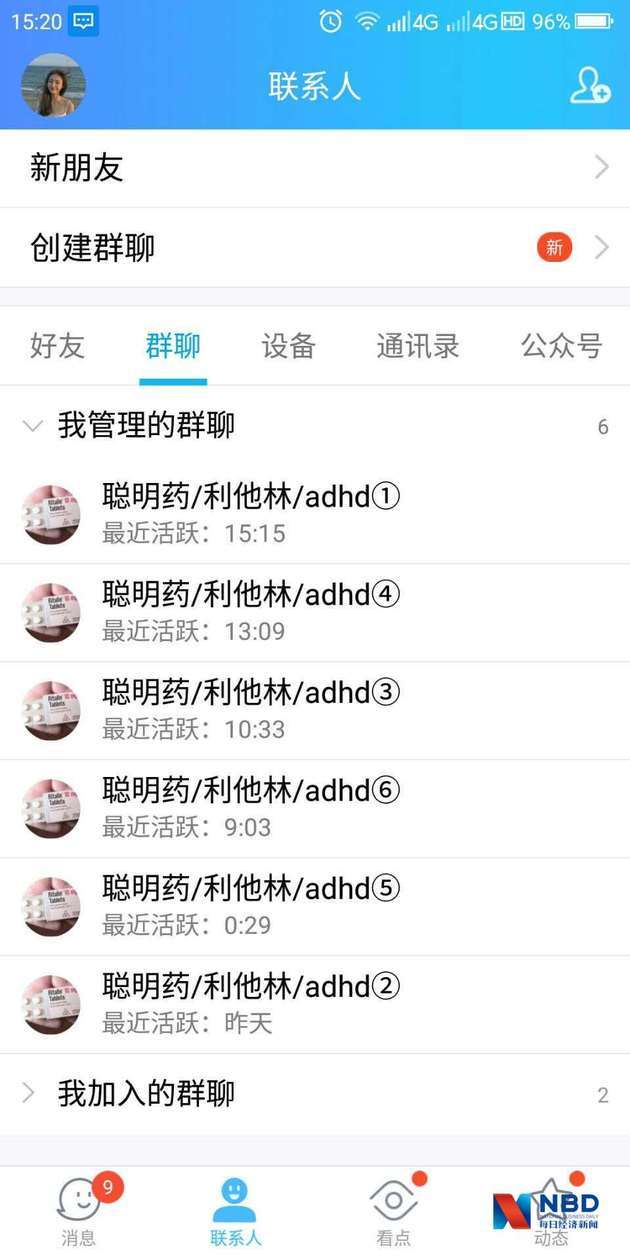Screen dimensions: 630x1260
Task: Open group 聪明药/利他林/adhd①
Action: coord(315,514)
